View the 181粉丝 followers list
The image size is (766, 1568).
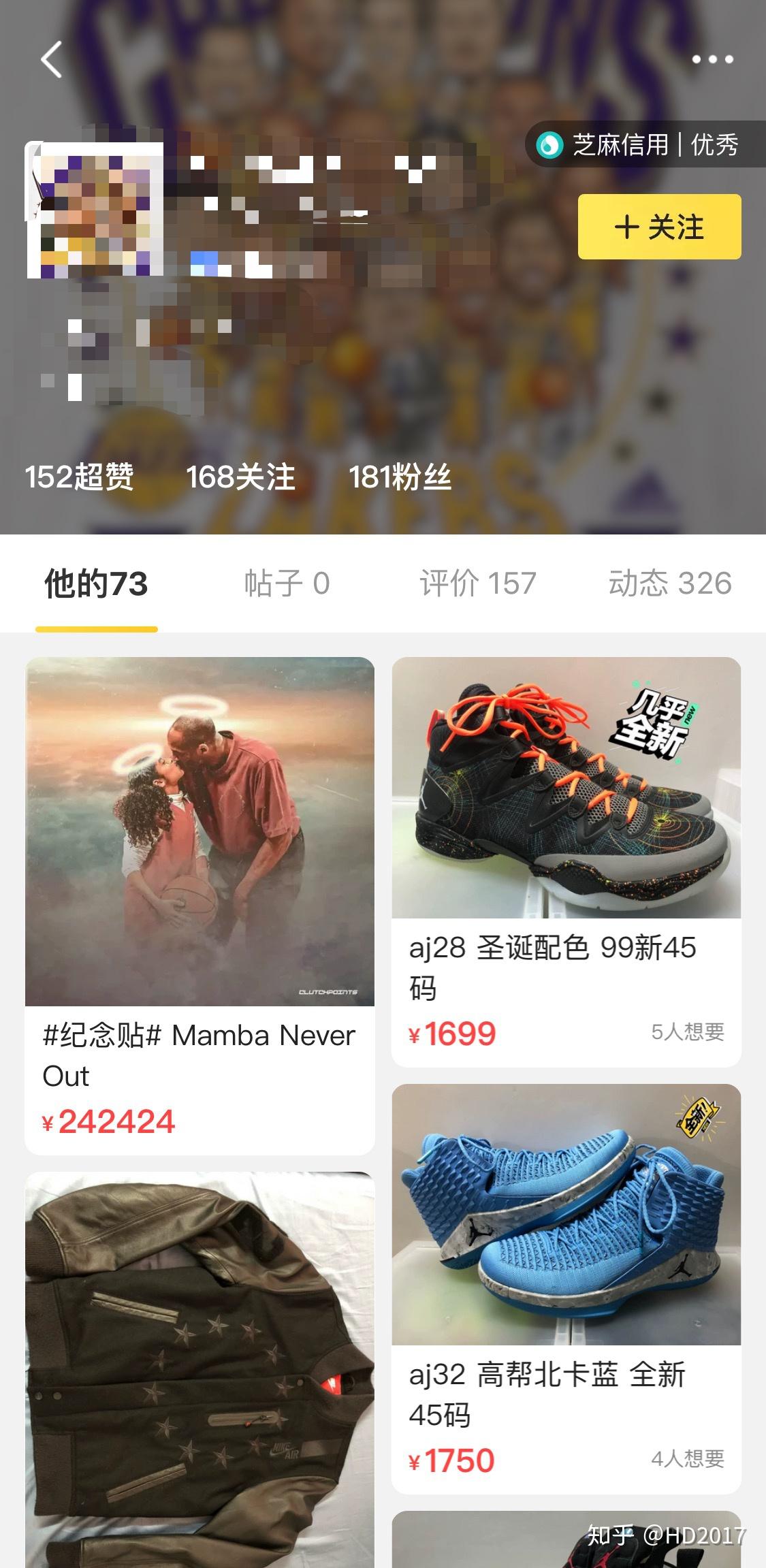click(400, 477)
